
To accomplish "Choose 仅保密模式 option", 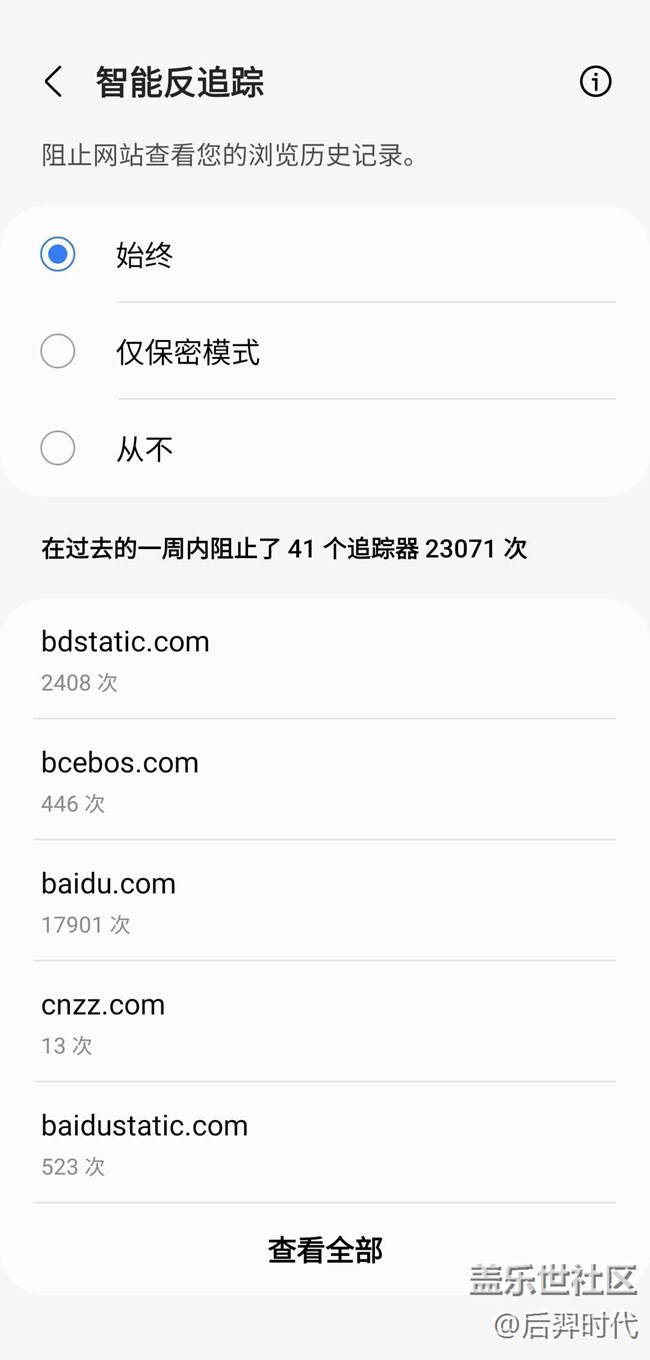I will [58, 352].
